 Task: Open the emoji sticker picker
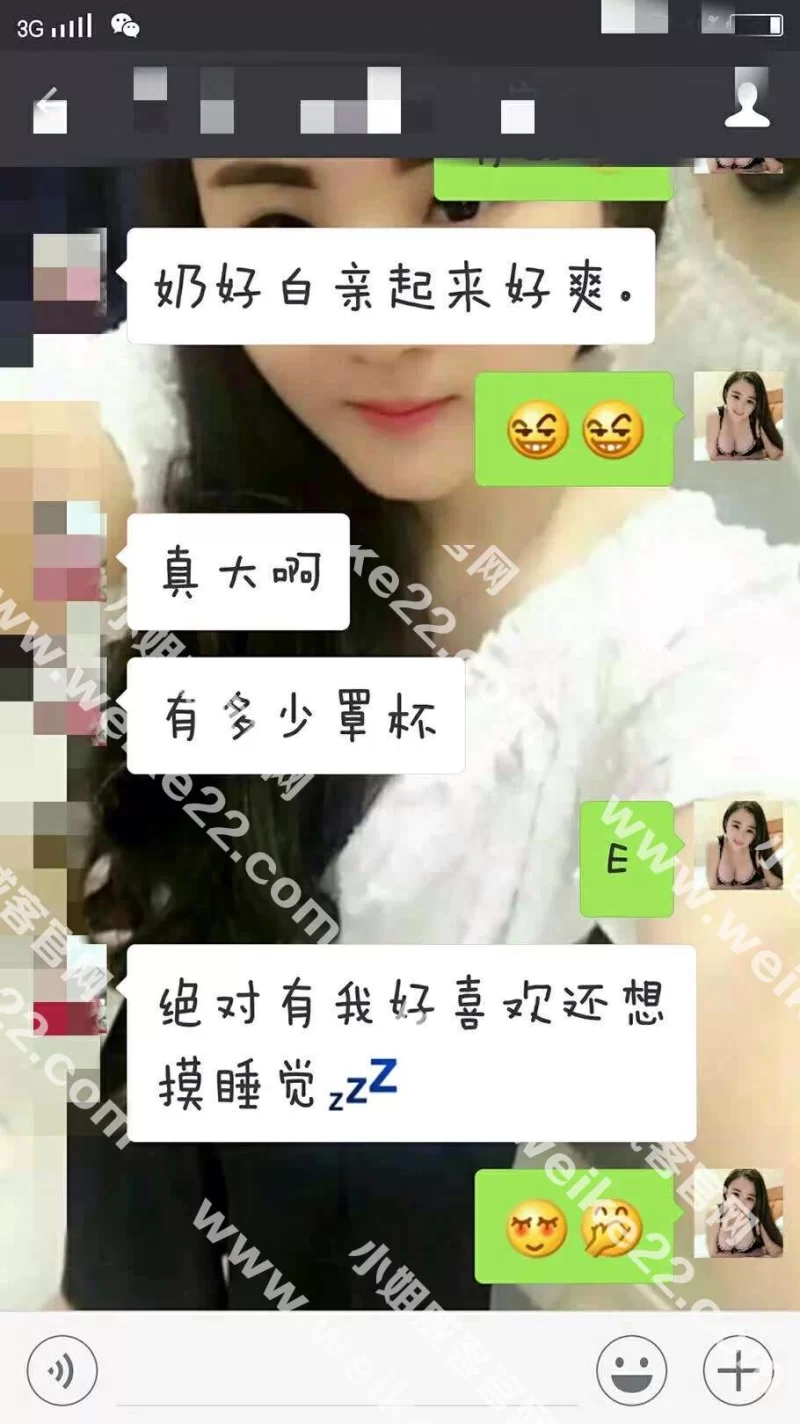[631, 1367]
